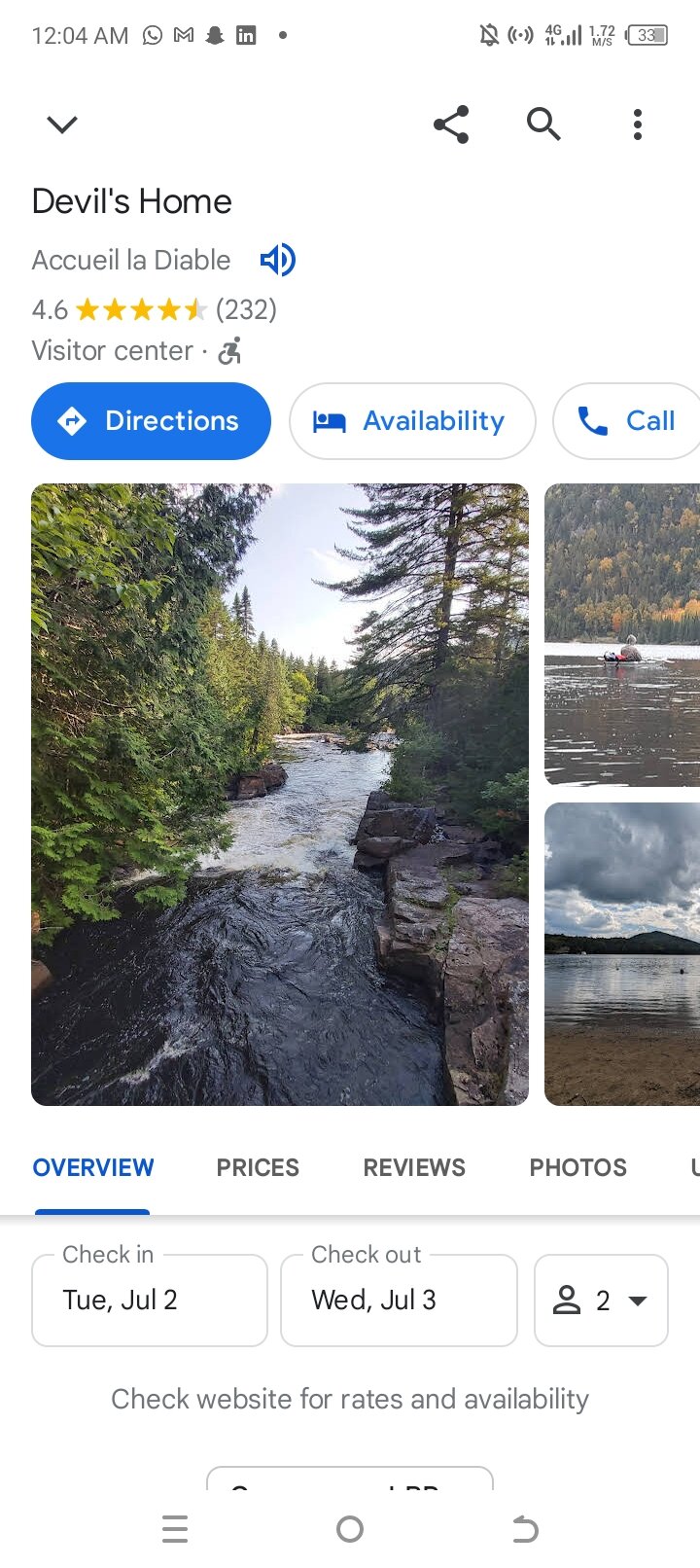700x1568 pixels.
Task: Play the pronunciation of Accueil la Diable
Action: 277,260
